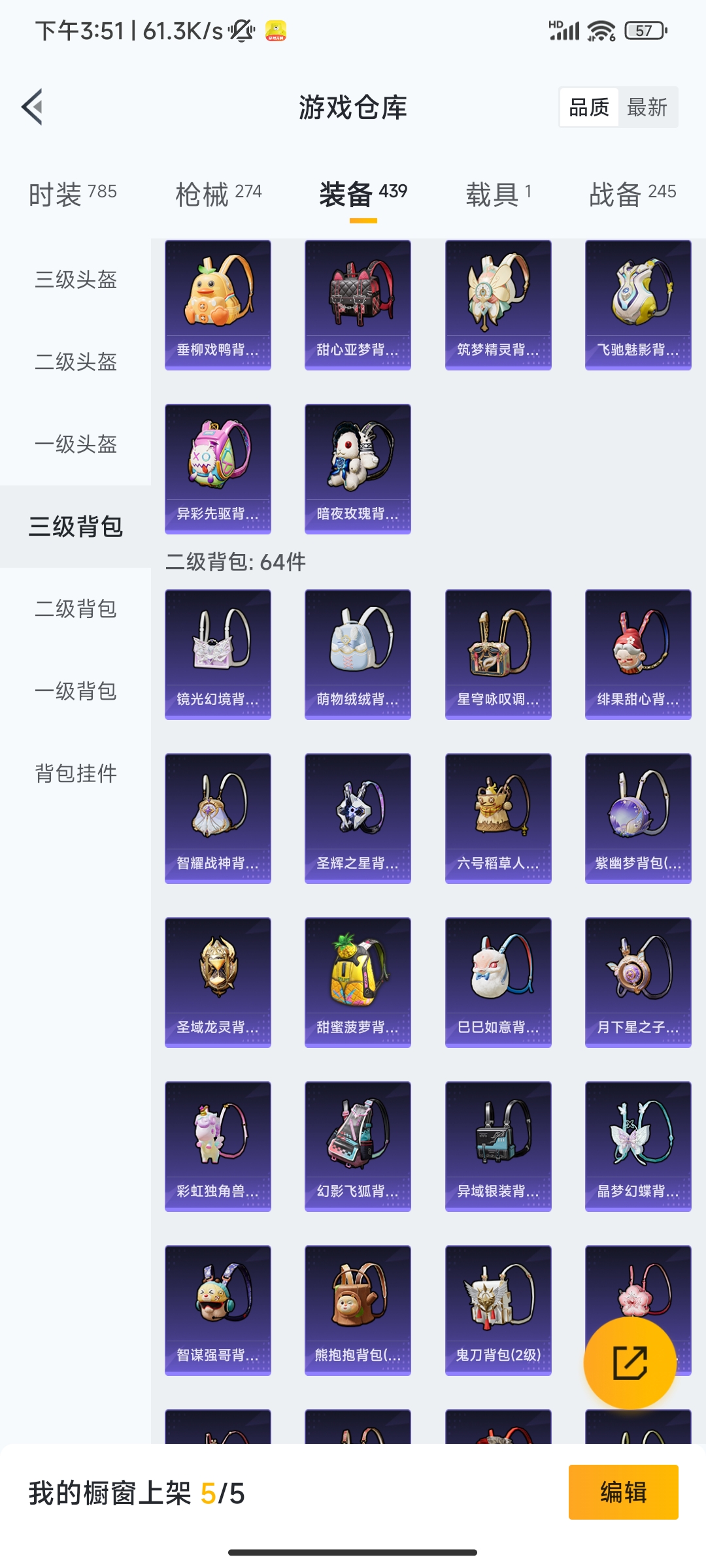The width and height of the screenshot is (706, 1568).
Task: Open the 镜光幻境背包 item
Action: point(218,654)
